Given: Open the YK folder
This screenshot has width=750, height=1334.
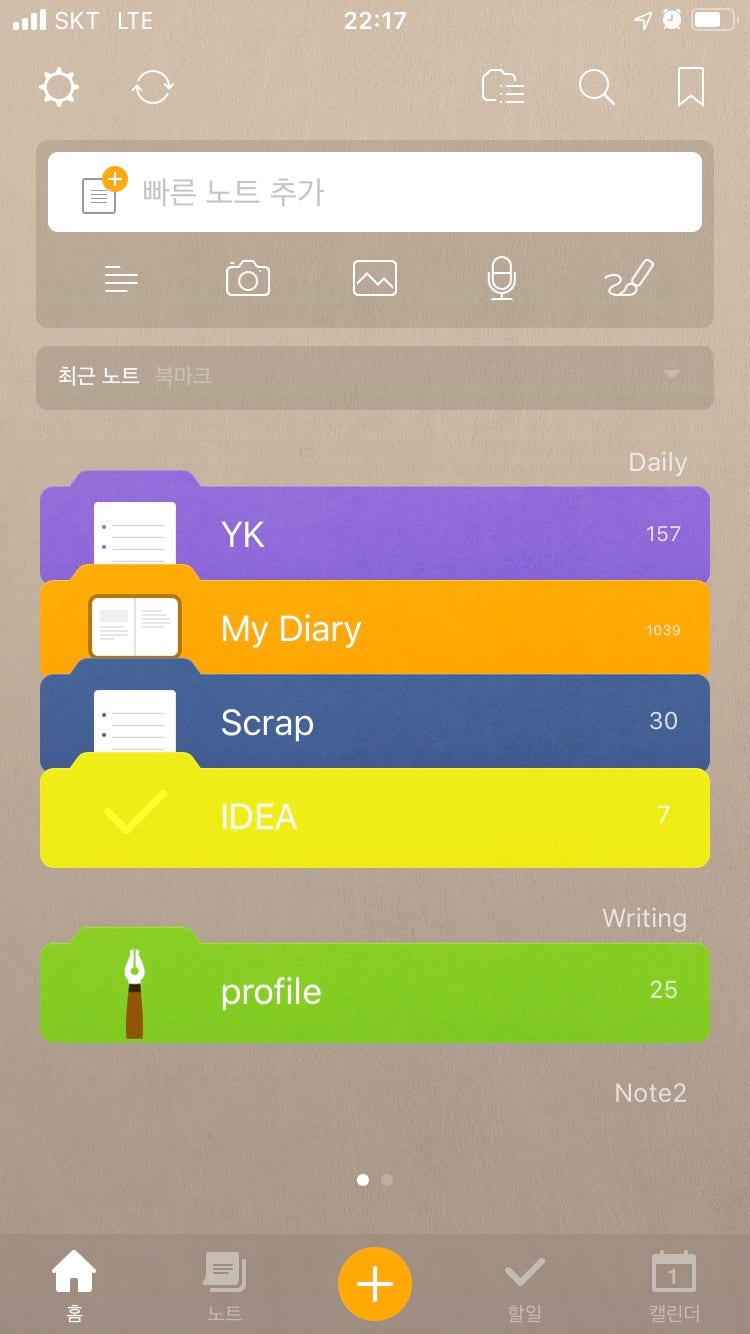Looking at the screenshot, I should (x=375, y=533).
